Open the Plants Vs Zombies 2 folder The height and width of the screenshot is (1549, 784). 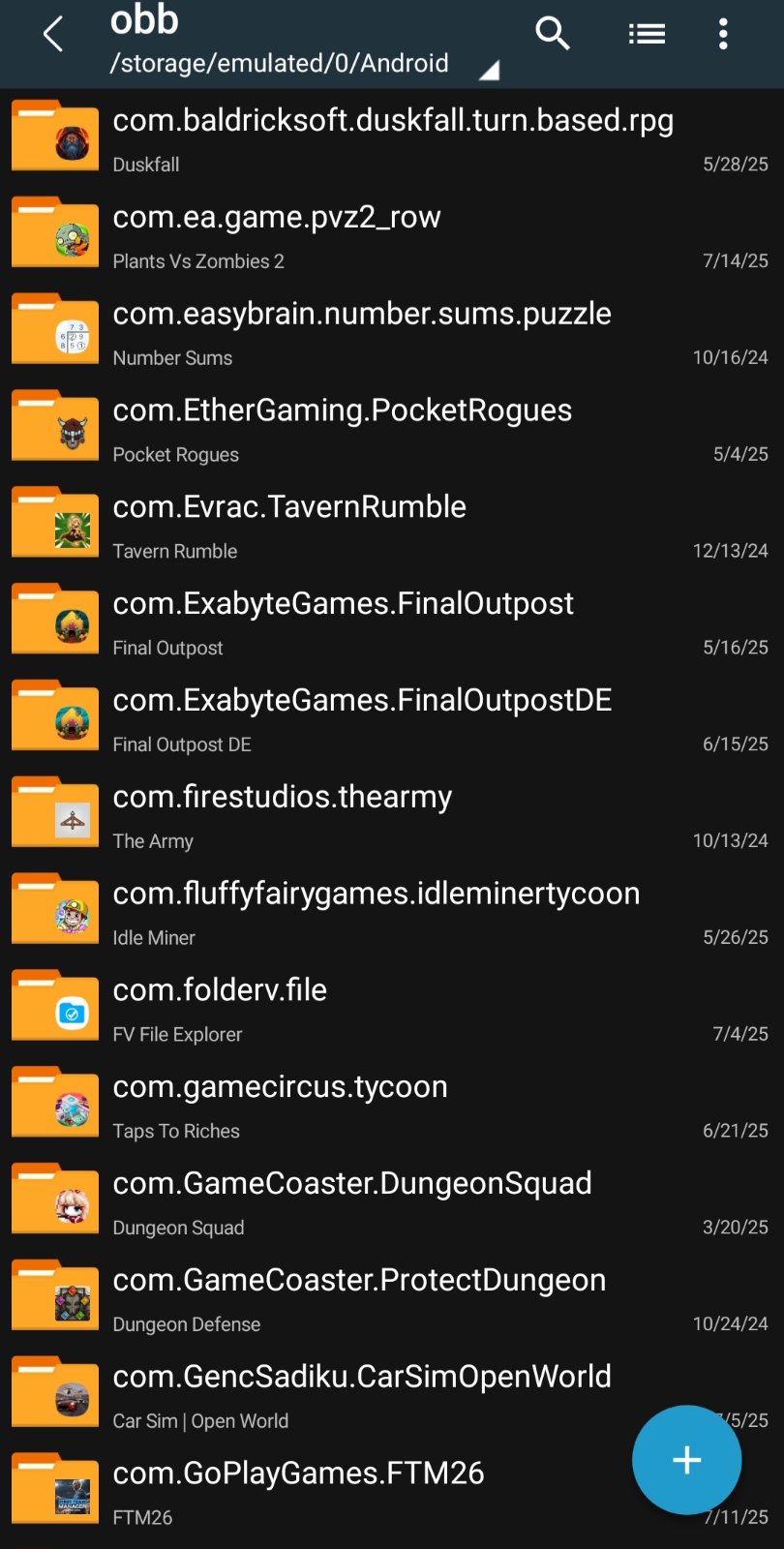point(392,235)
